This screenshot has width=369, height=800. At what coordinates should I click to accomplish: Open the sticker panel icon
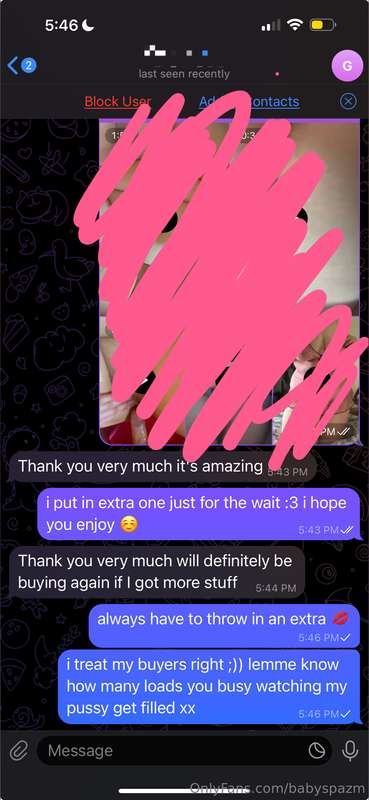click(317, 751)
